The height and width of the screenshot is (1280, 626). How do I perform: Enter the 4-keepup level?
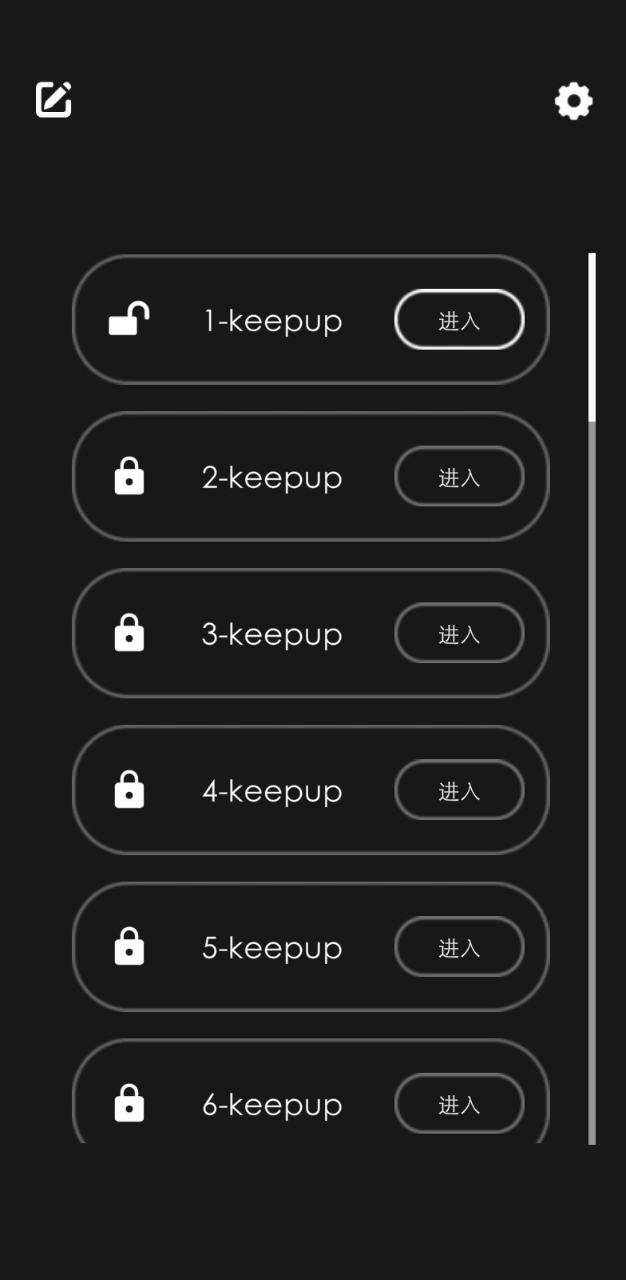coord(460,791)
